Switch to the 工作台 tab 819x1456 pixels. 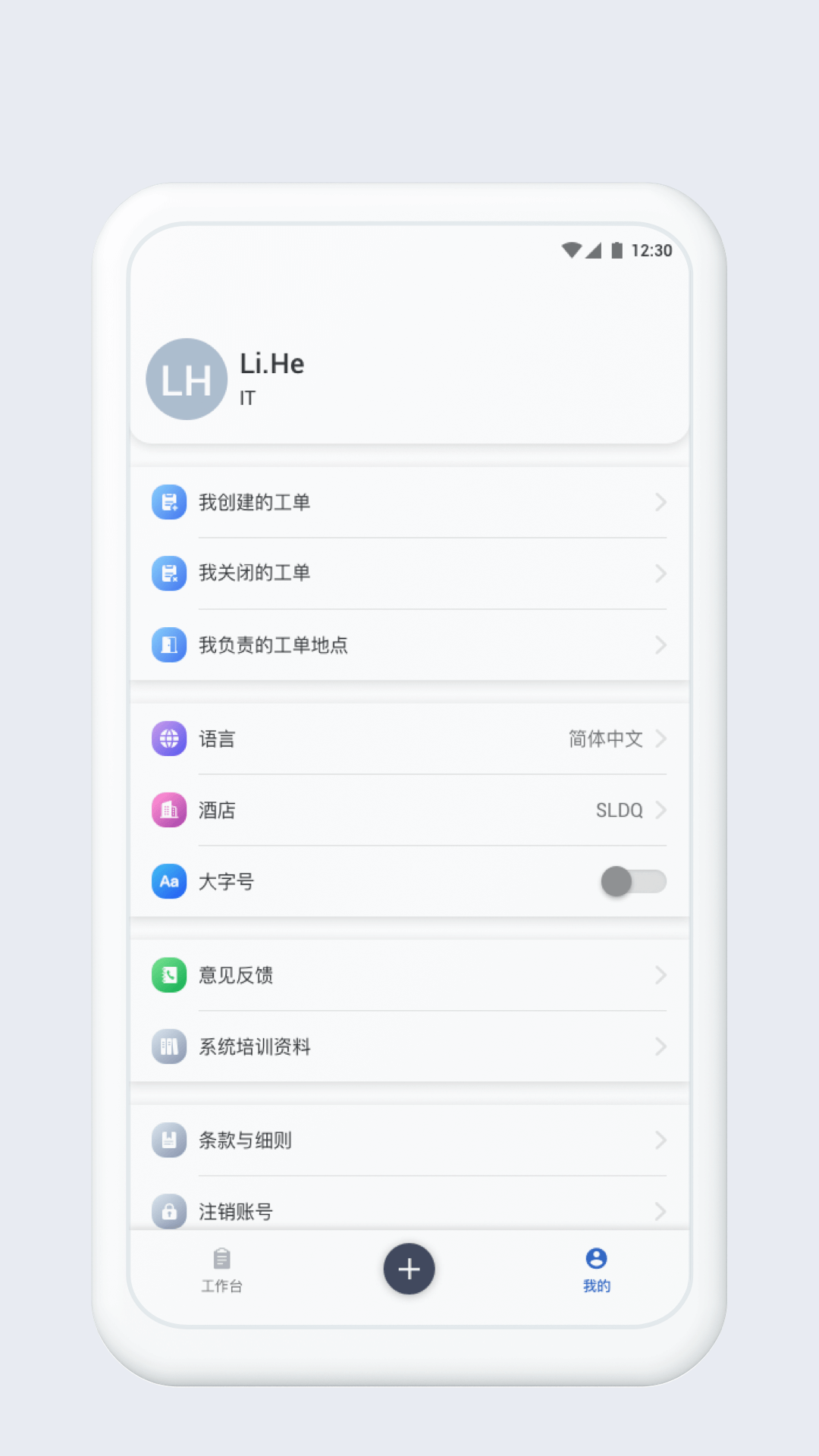[x=221, y=1270]
